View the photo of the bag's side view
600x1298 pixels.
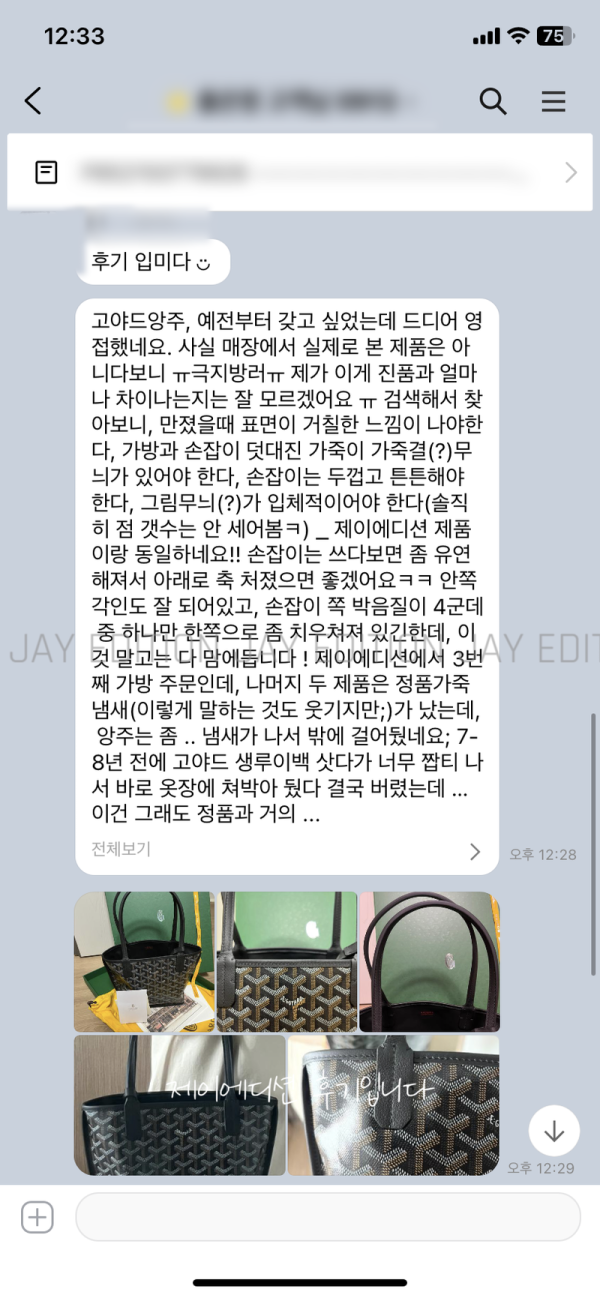pos(178,1105)
